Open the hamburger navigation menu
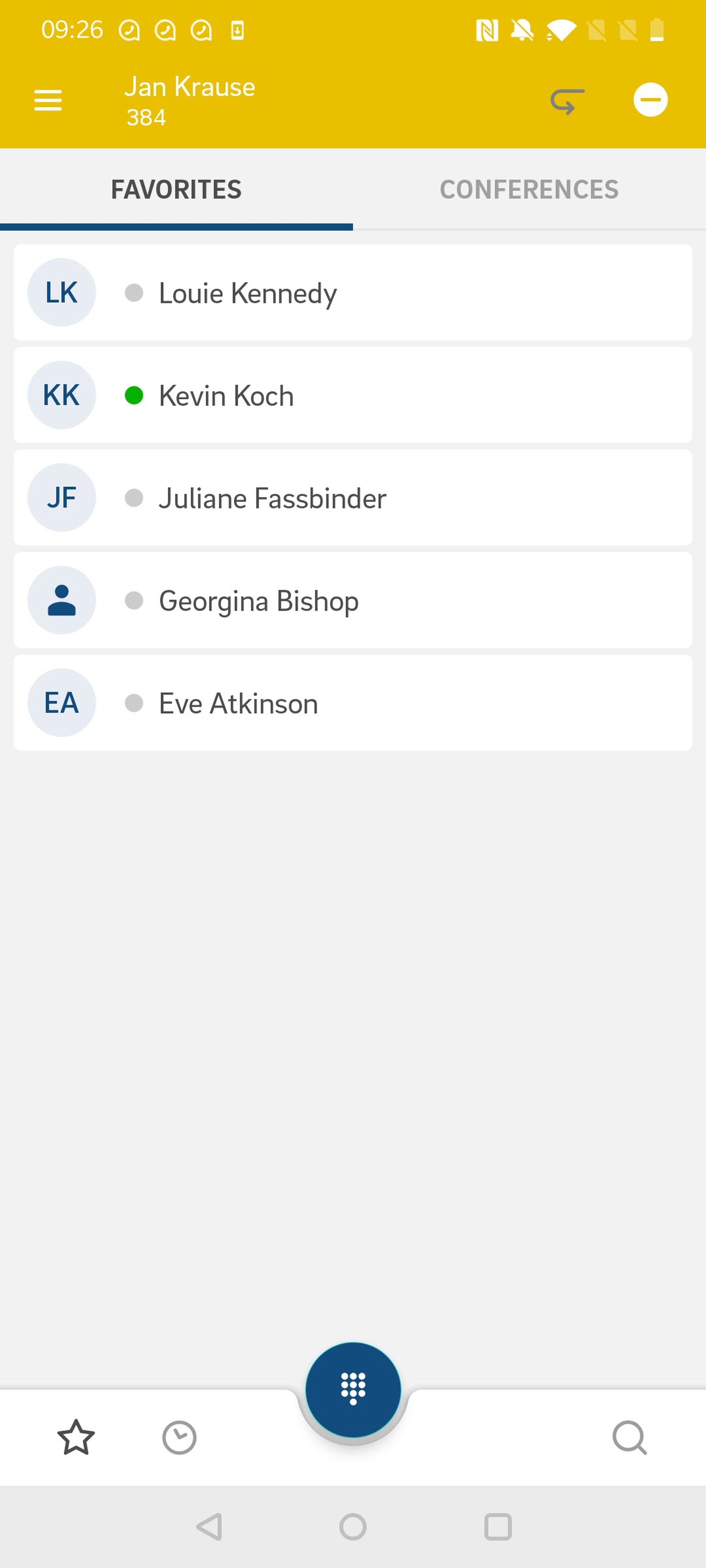The height and width of the screenshot is (1568, 706). [x=48, y=101]
